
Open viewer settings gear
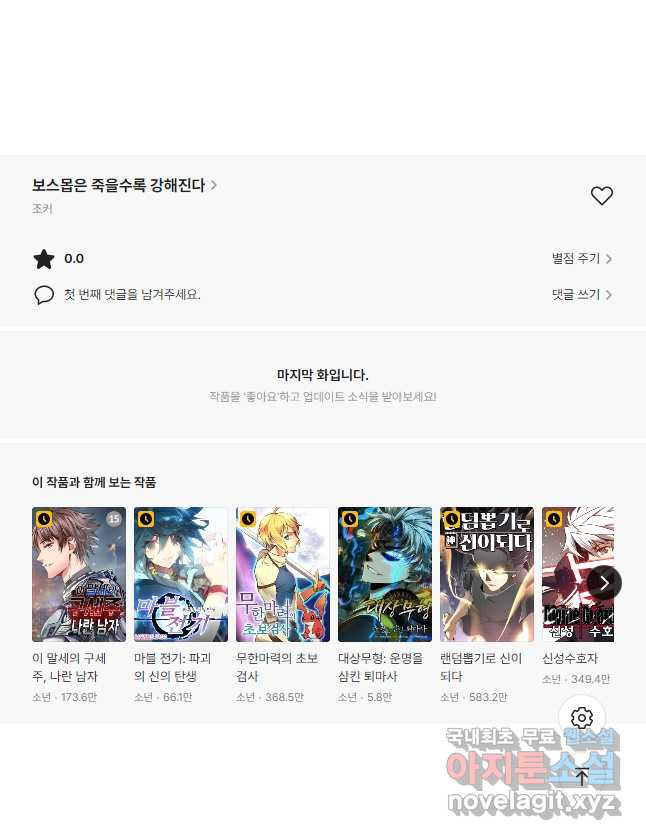pos(582,717)
